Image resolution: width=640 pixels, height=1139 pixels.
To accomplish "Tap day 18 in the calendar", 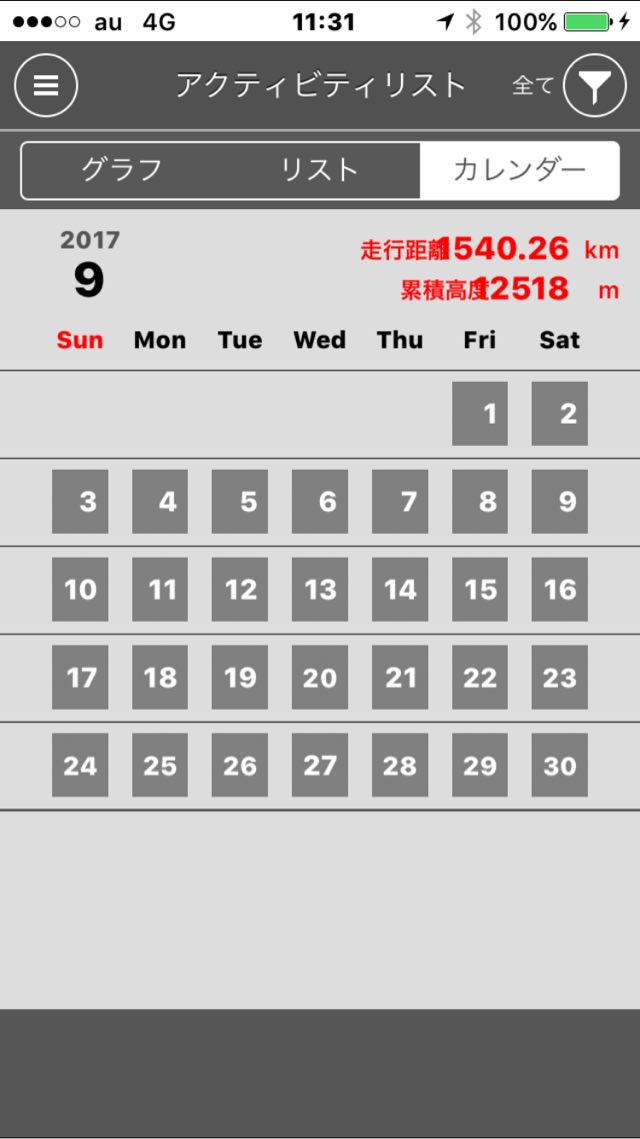I will coord(160,677).
